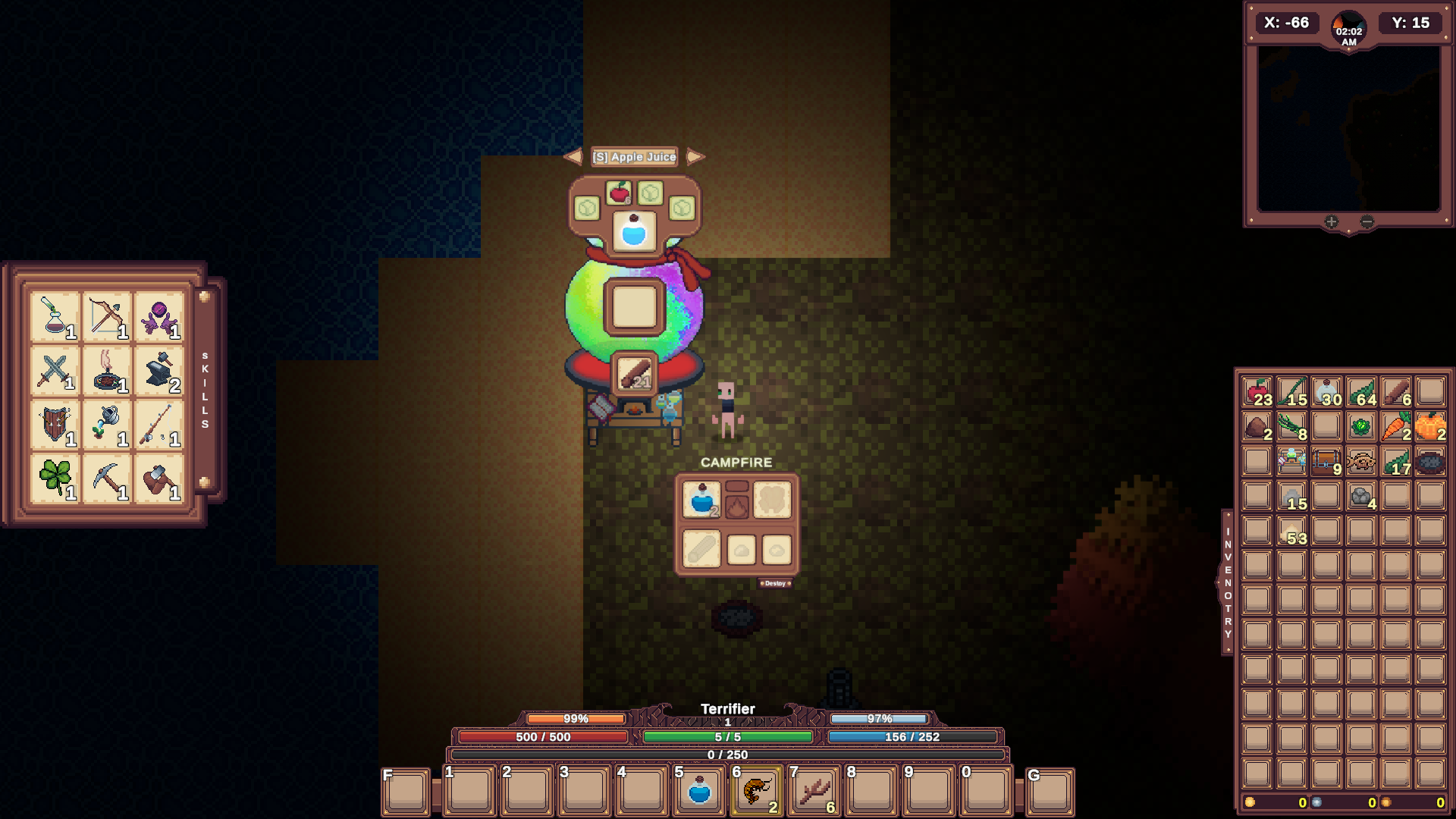The height and width of the screenshot is (819, 1456).
Task: Open the pickaxe skill
Action: click(x=107, y=478)
